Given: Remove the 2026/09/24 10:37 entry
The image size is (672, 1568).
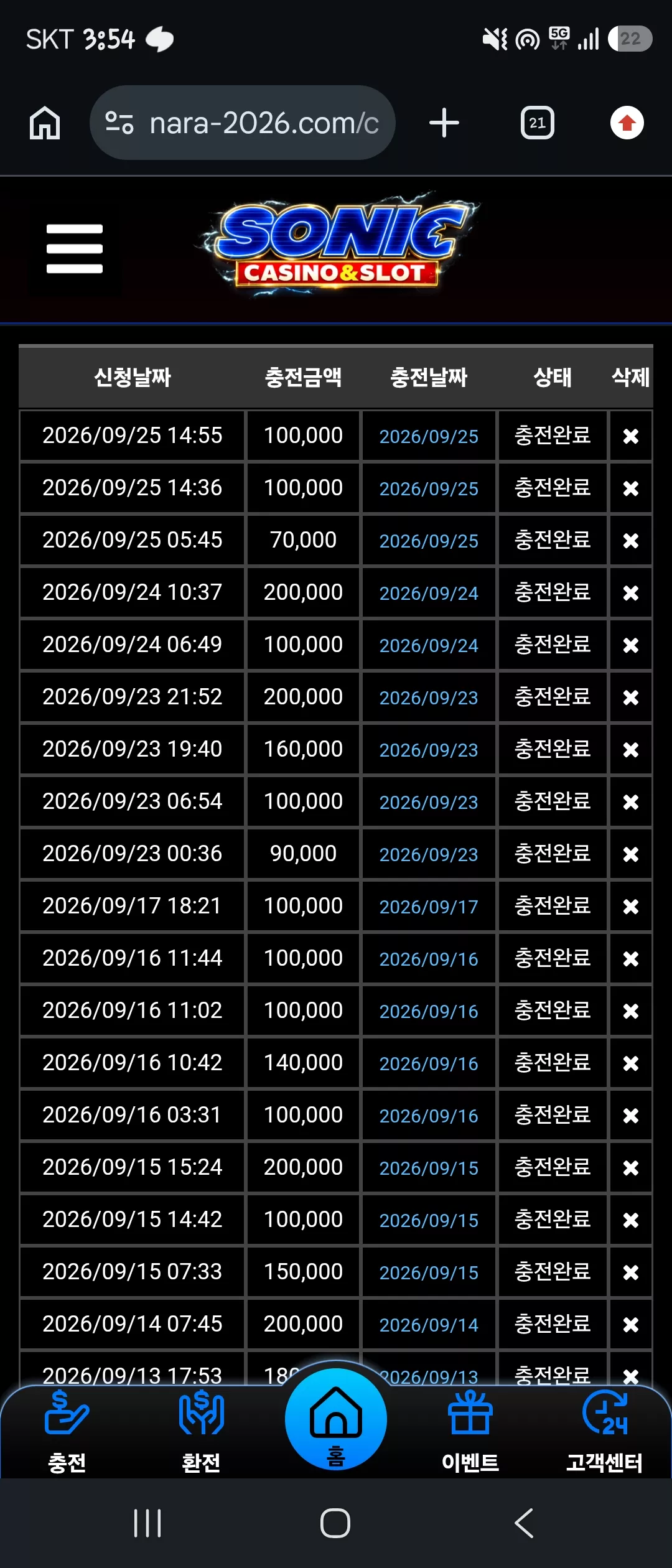Looking at the screenshot, I should [631, 593].
